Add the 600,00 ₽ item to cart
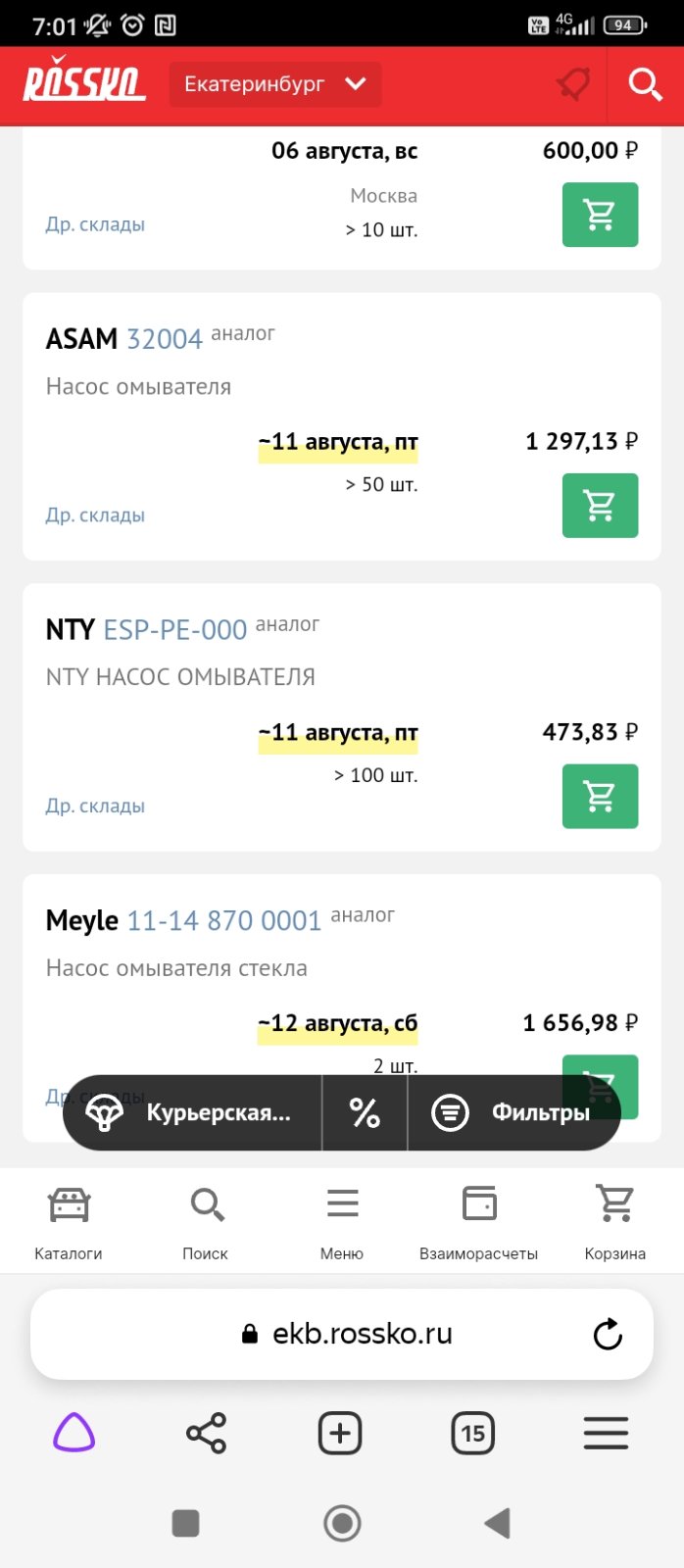The height and width of the screenshot is (1568, 684). pos(600,215)
